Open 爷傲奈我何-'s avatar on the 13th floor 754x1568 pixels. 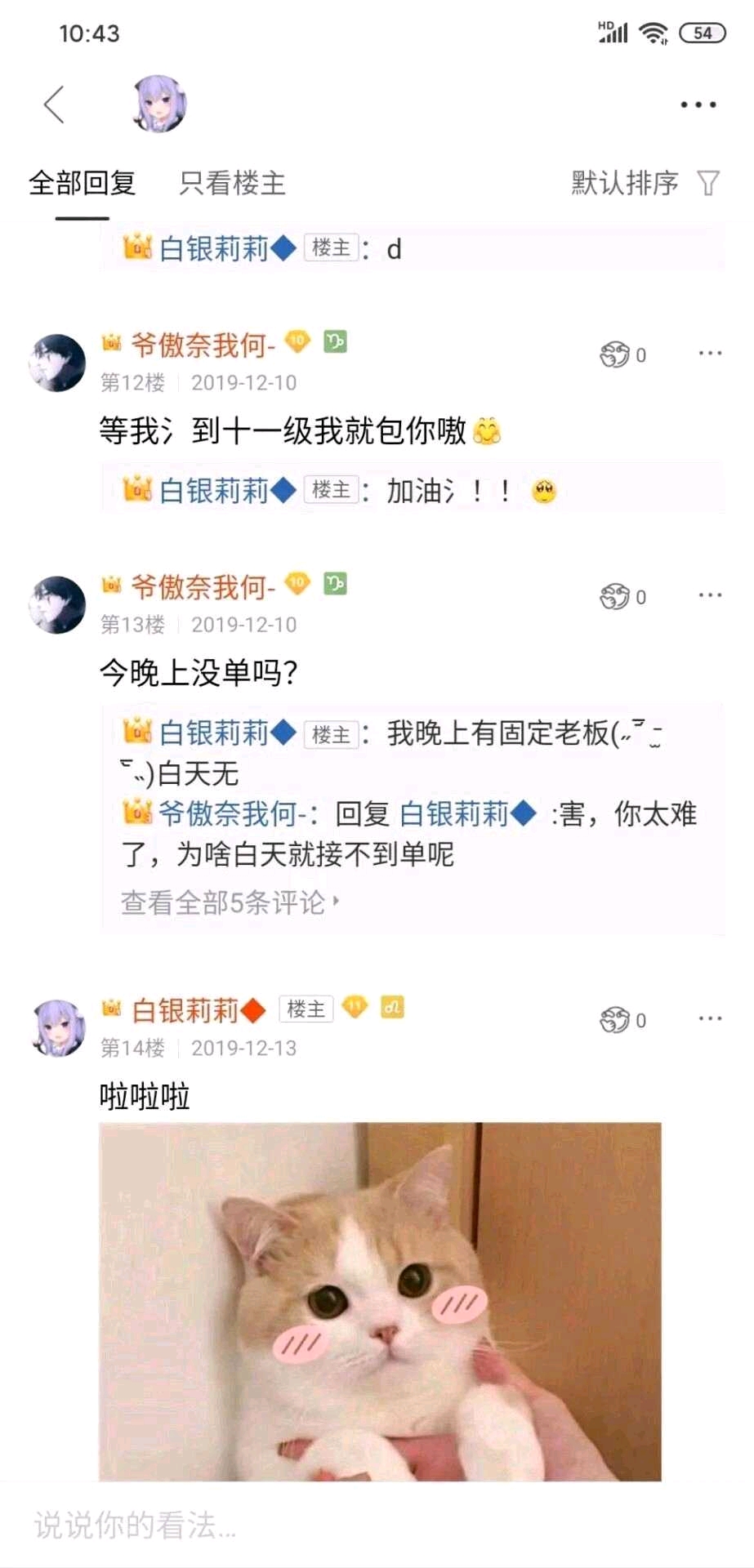[x=57, y=605]
